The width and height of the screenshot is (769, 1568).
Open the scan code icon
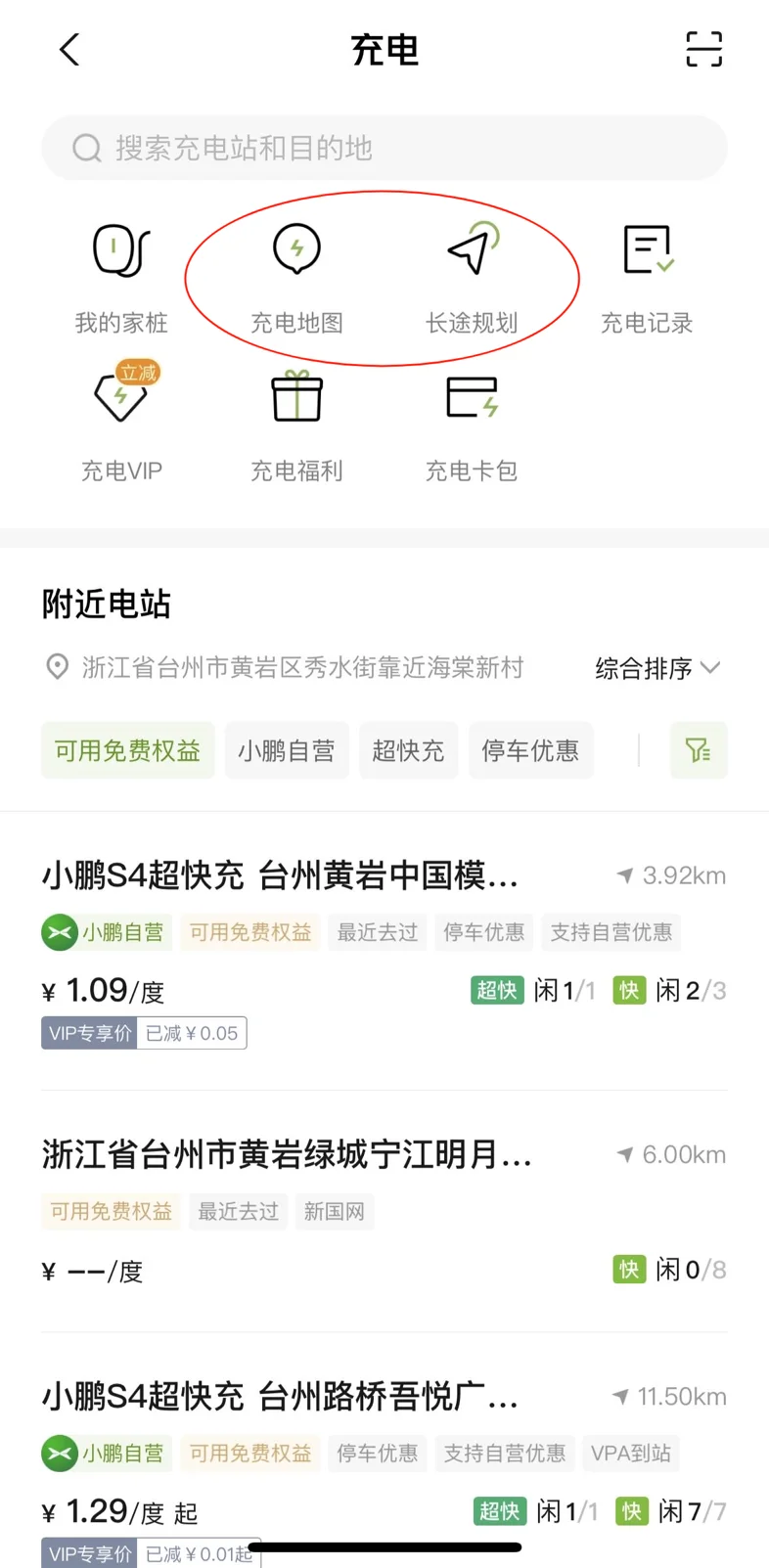pyautogui.click(x=703, y=49)
